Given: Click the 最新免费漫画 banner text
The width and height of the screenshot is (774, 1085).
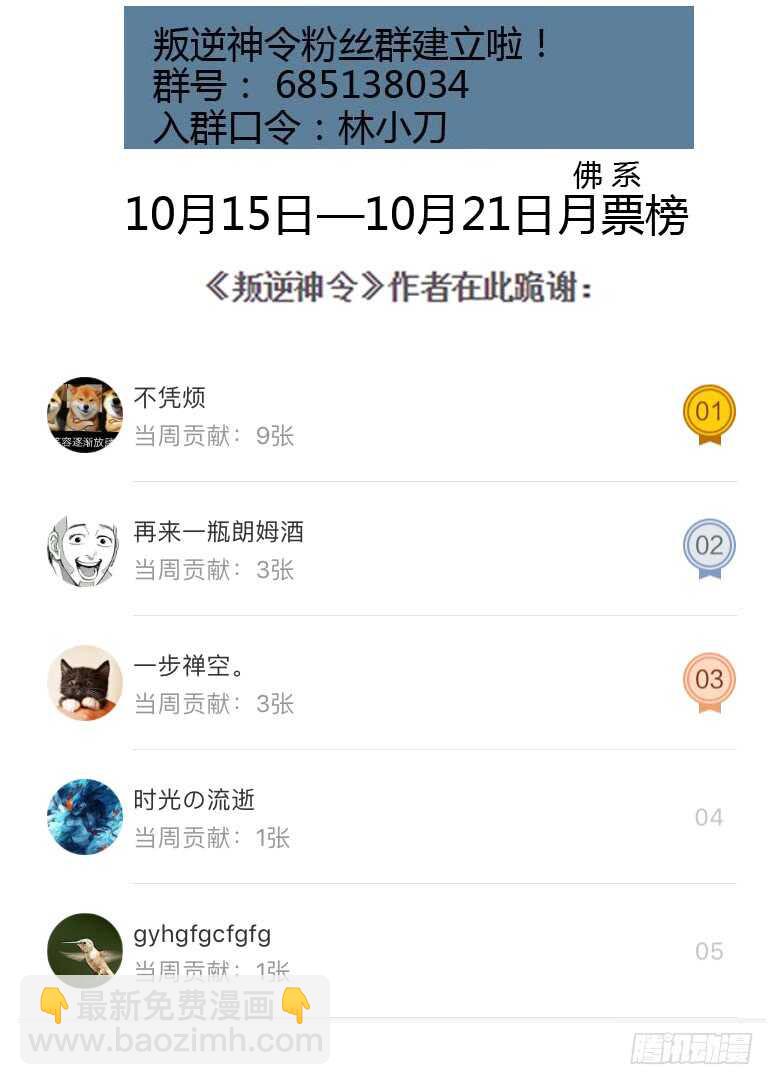Looking at the screenshot, I should pyautogui.click(x=175, y=1005).
